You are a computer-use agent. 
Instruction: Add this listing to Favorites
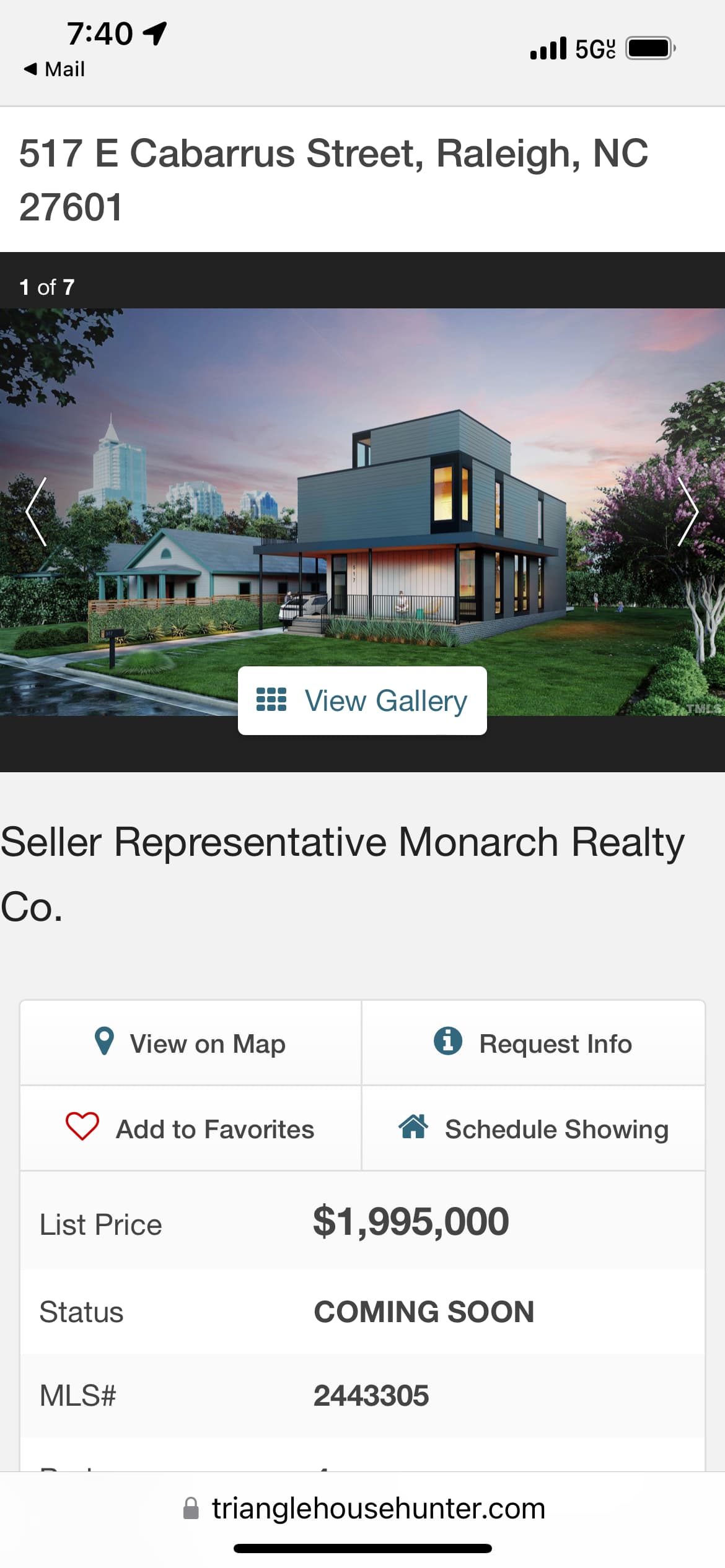pyautogui.click(x=191, y=1128)
